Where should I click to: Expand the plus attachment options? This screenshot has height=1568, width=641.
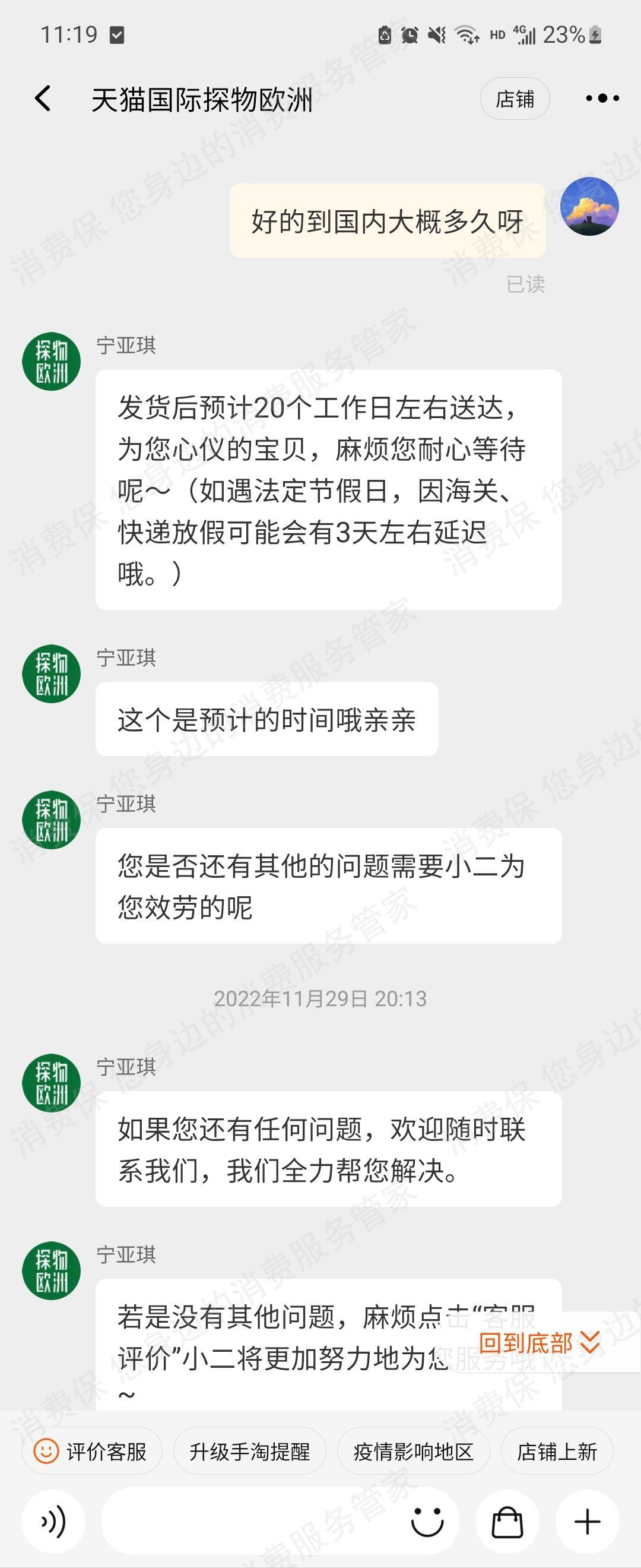coord(588,1523)
